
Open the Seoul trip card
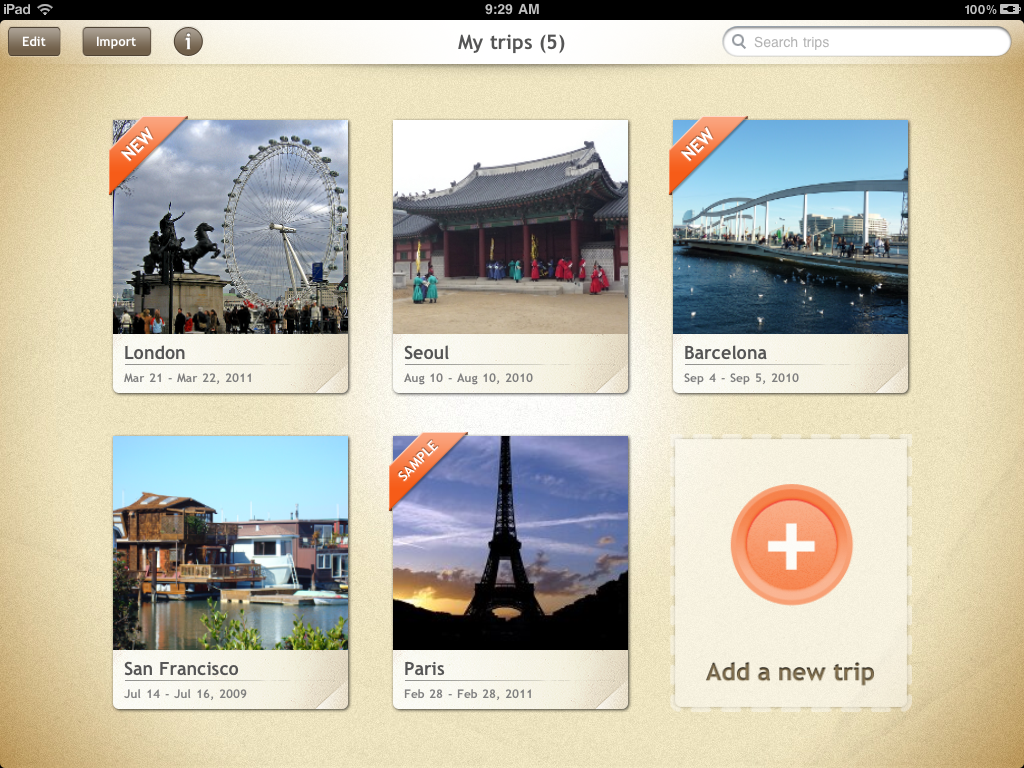coord(510,256)
